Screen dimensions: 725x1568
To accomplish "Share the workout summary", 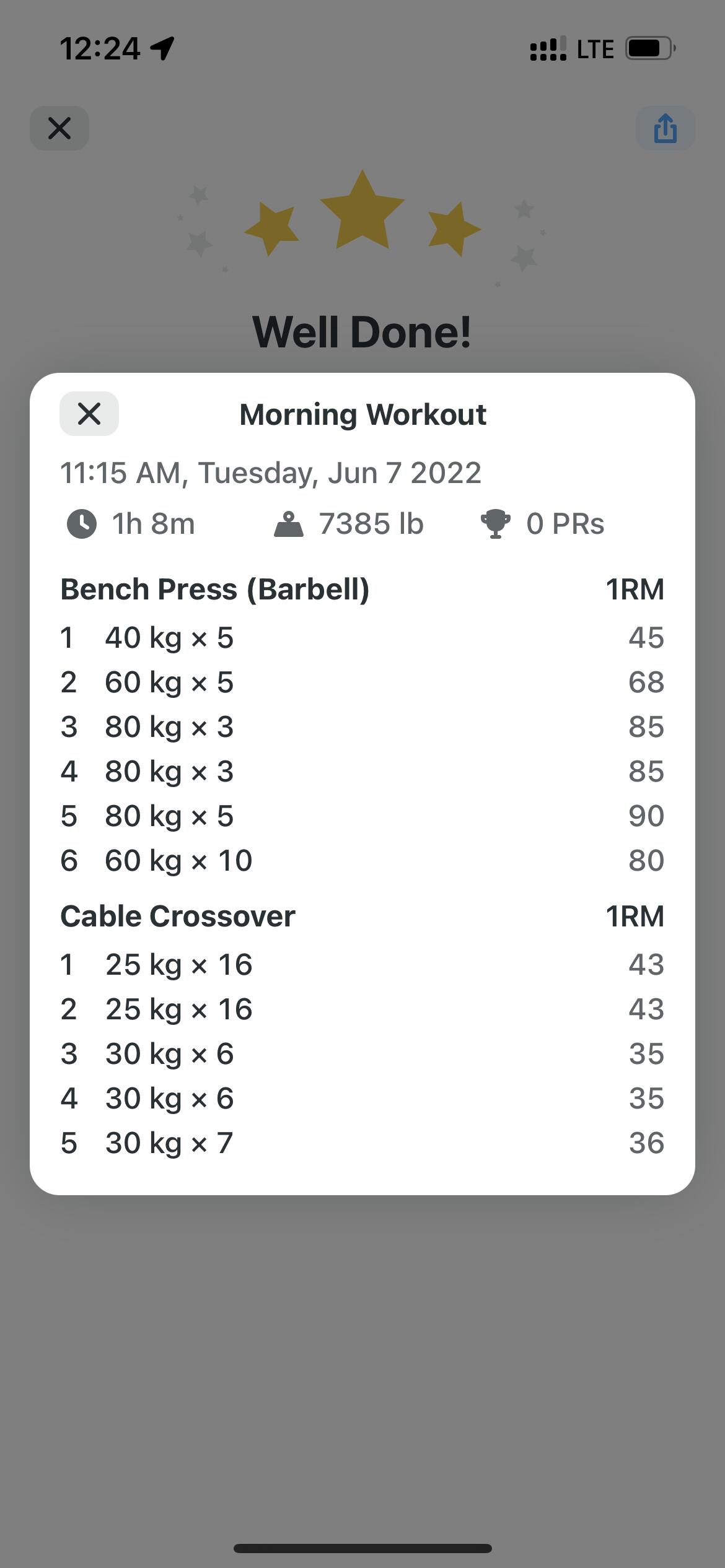I will click(x=665, y=128).
